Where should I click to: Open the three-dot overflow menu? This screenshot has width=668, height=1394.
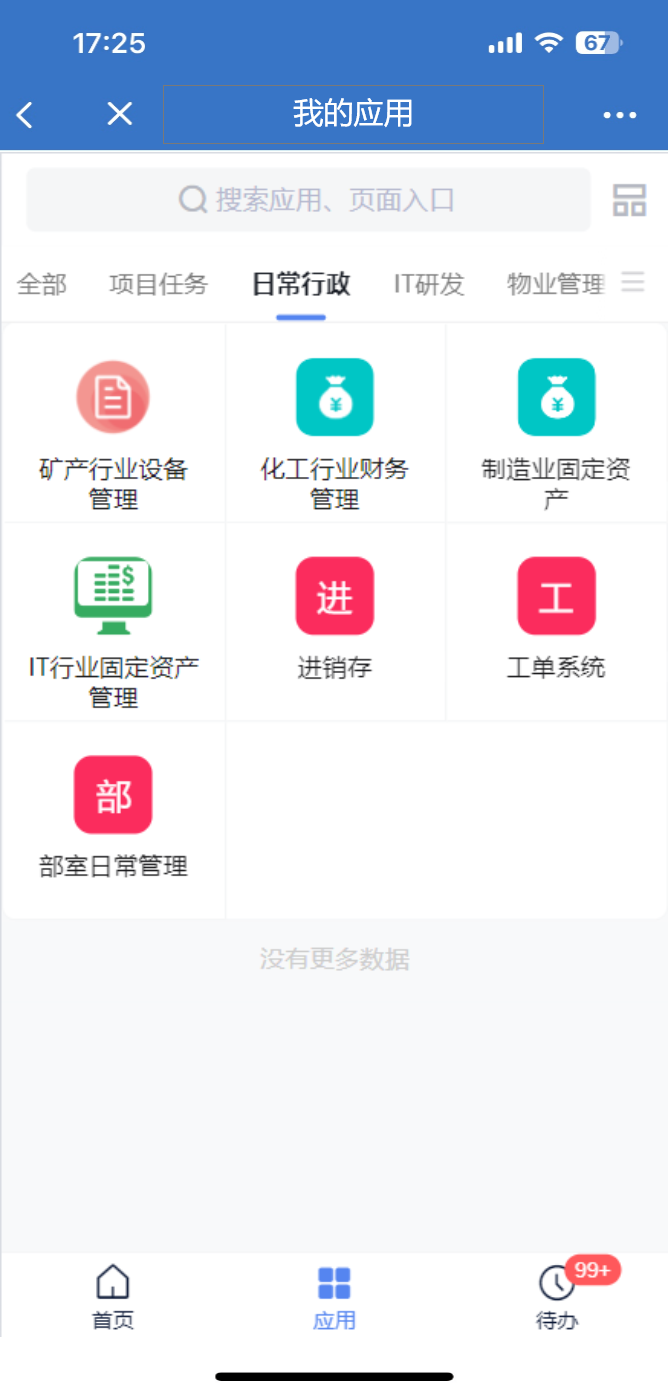619,115
